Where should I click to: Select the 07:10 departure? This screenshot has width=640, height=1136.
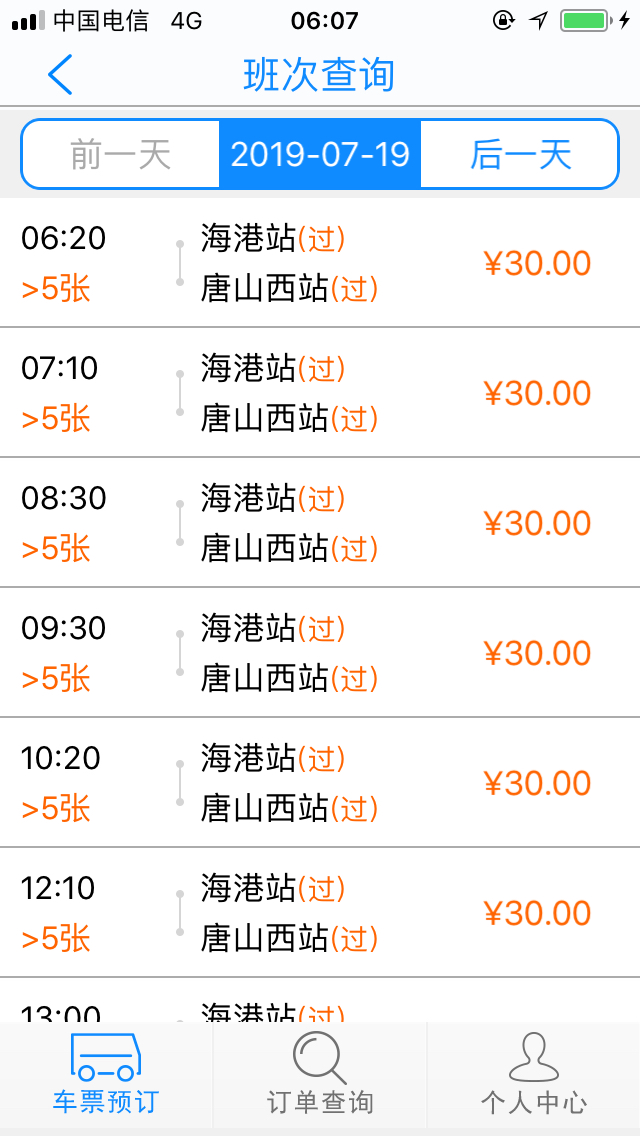point(320,393)
